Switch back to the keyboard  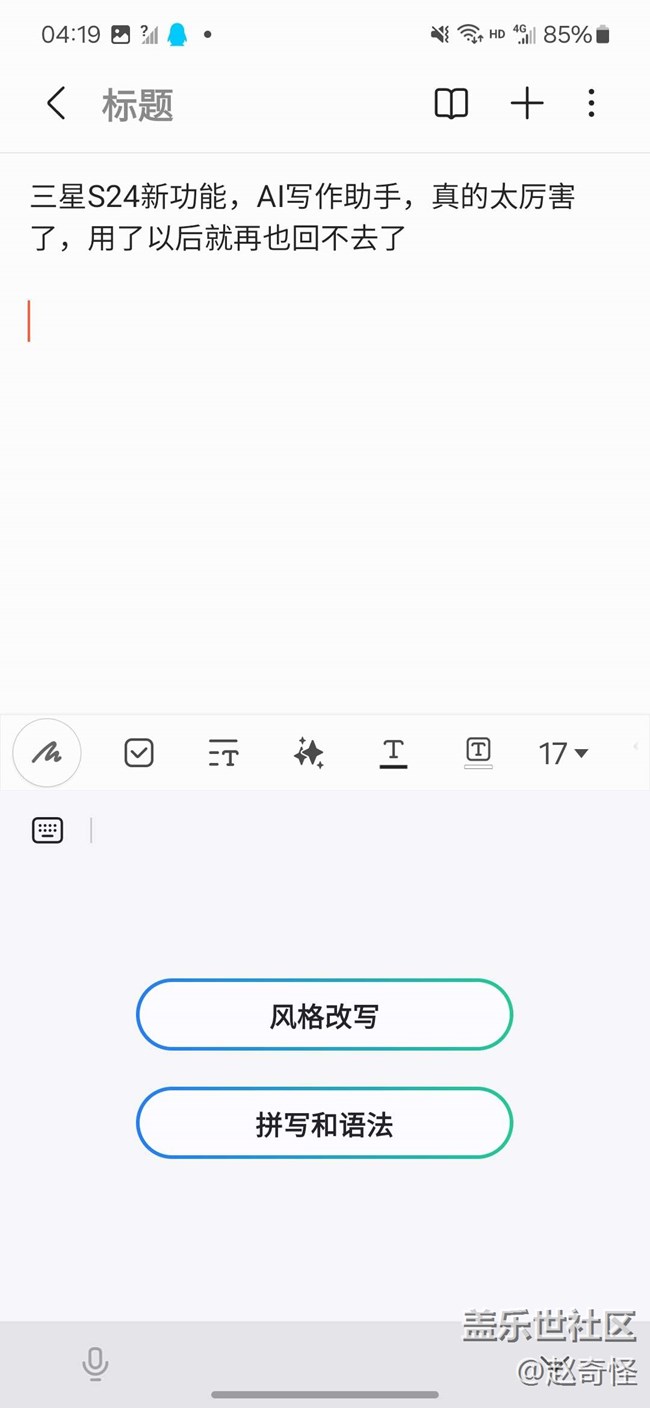point(47,830)
